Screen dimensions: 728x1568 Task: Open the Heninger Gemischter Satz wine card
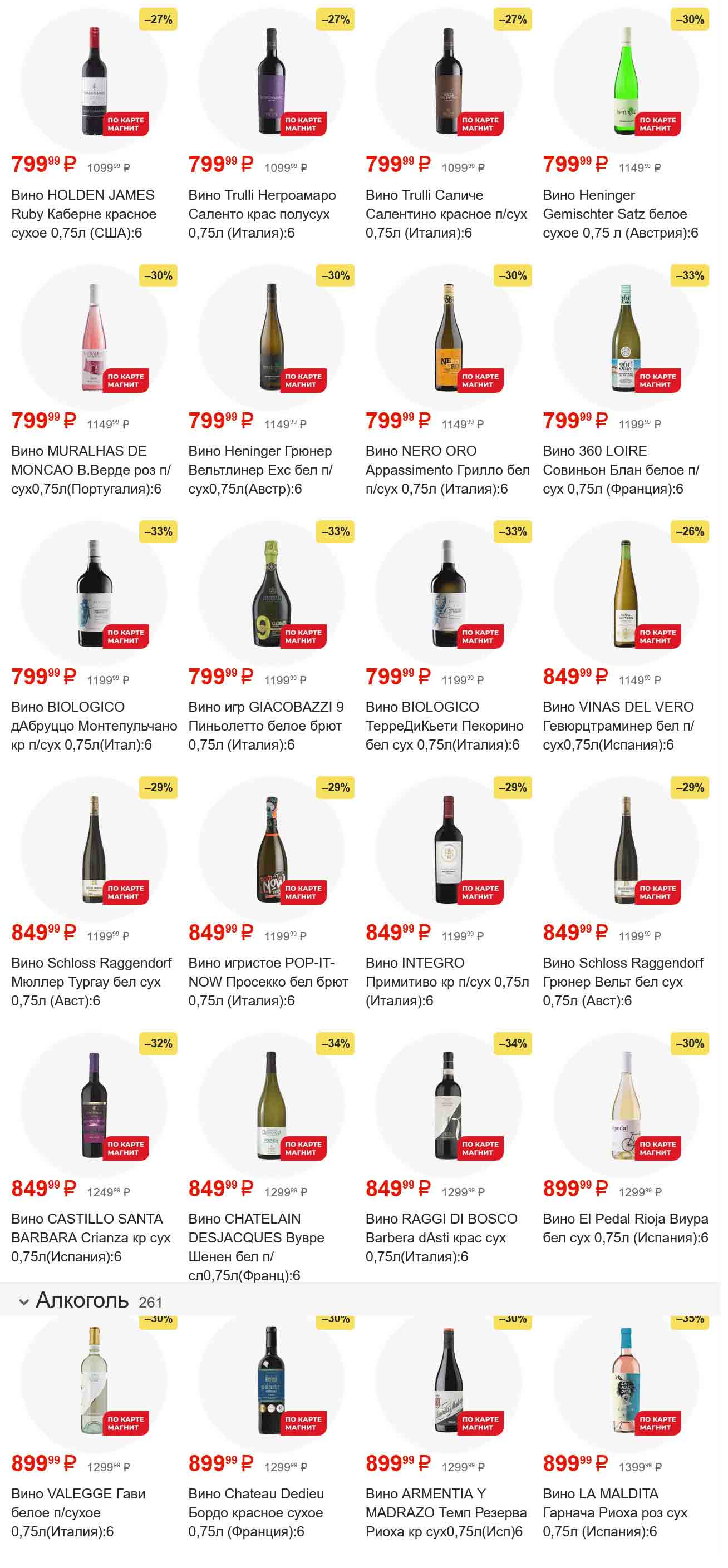(x=626, y=82)
